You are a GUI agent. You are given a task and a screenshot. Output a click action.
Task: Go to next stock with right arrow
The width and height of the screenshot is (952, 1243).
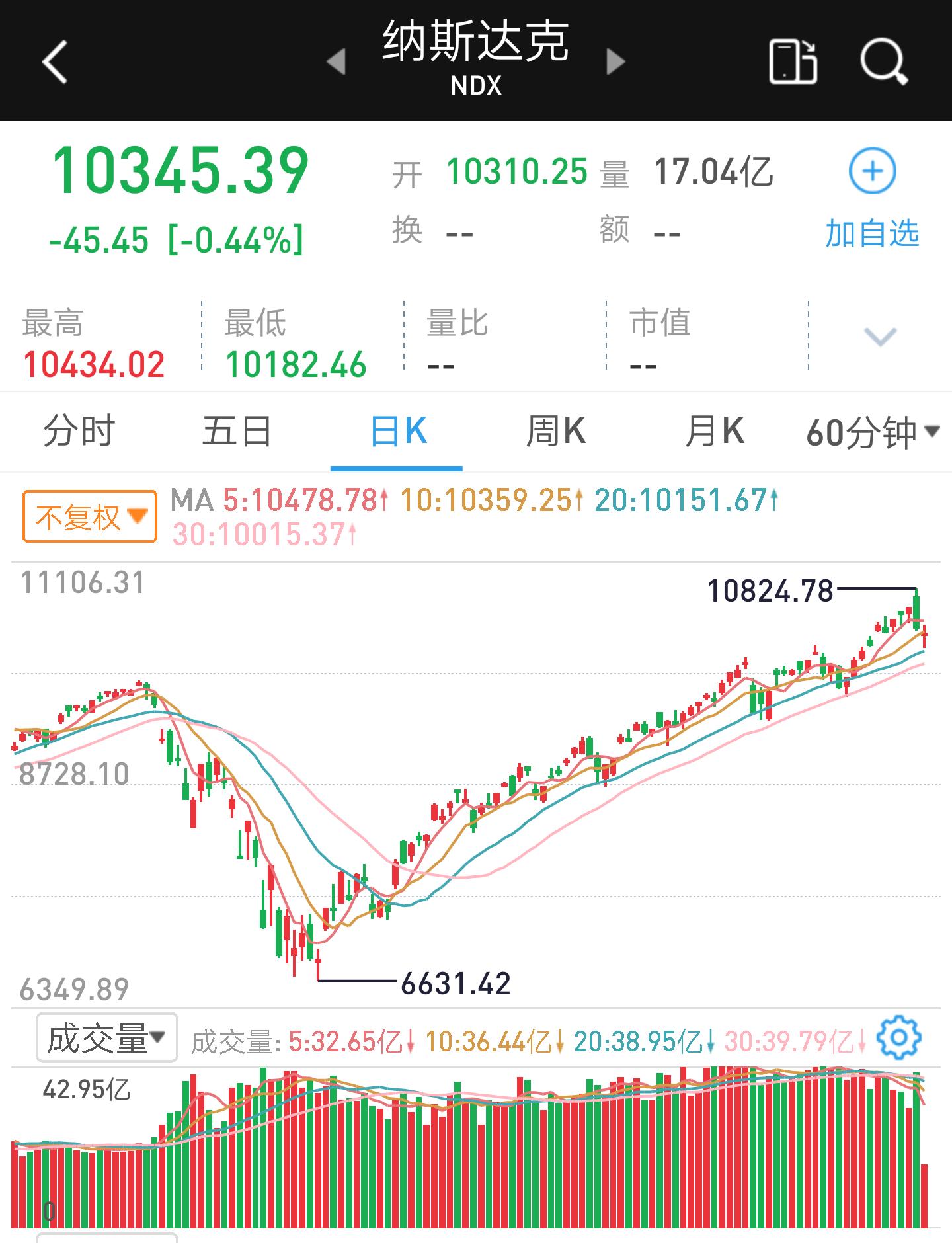[615, 63]
